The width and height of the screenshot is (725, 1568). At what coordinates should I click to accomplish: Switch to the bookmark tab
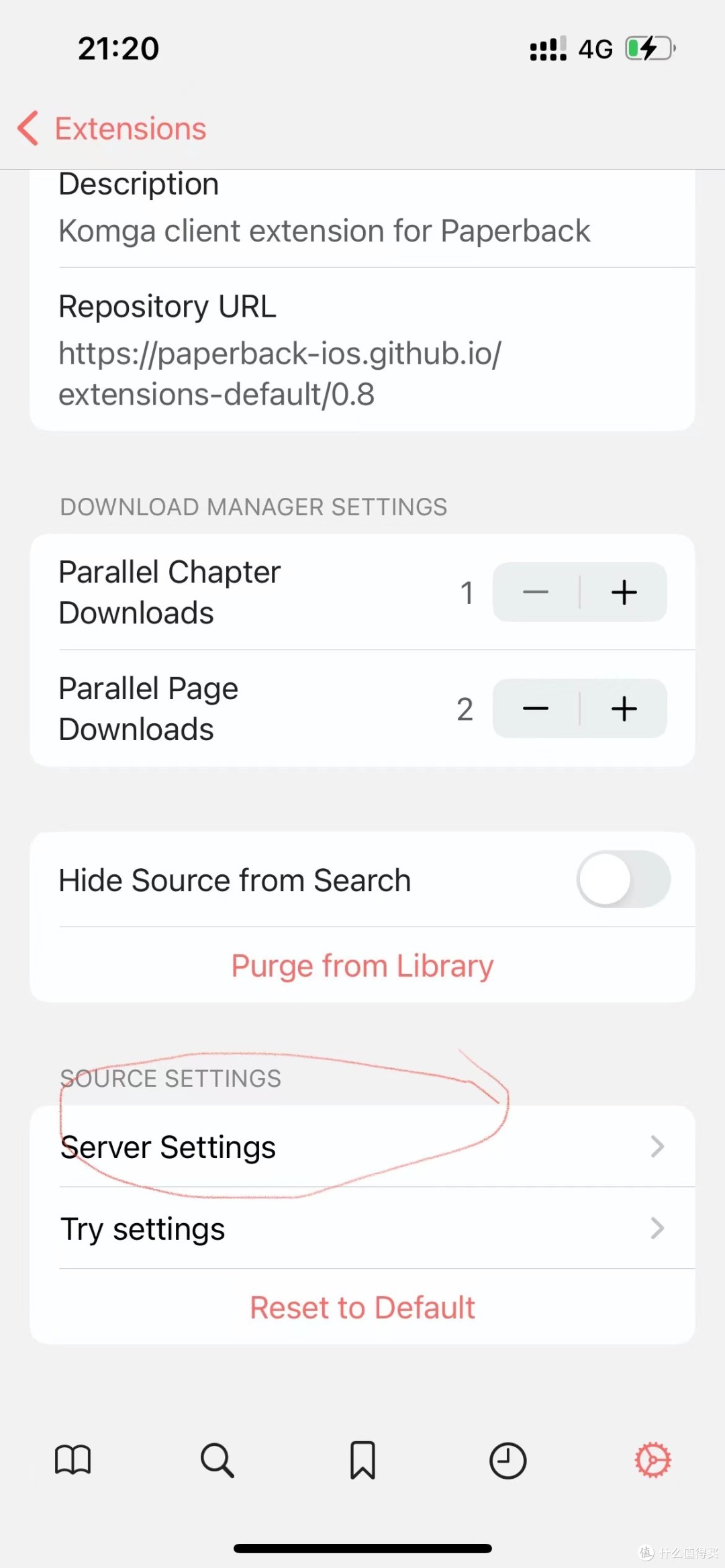pos(362,1460)
